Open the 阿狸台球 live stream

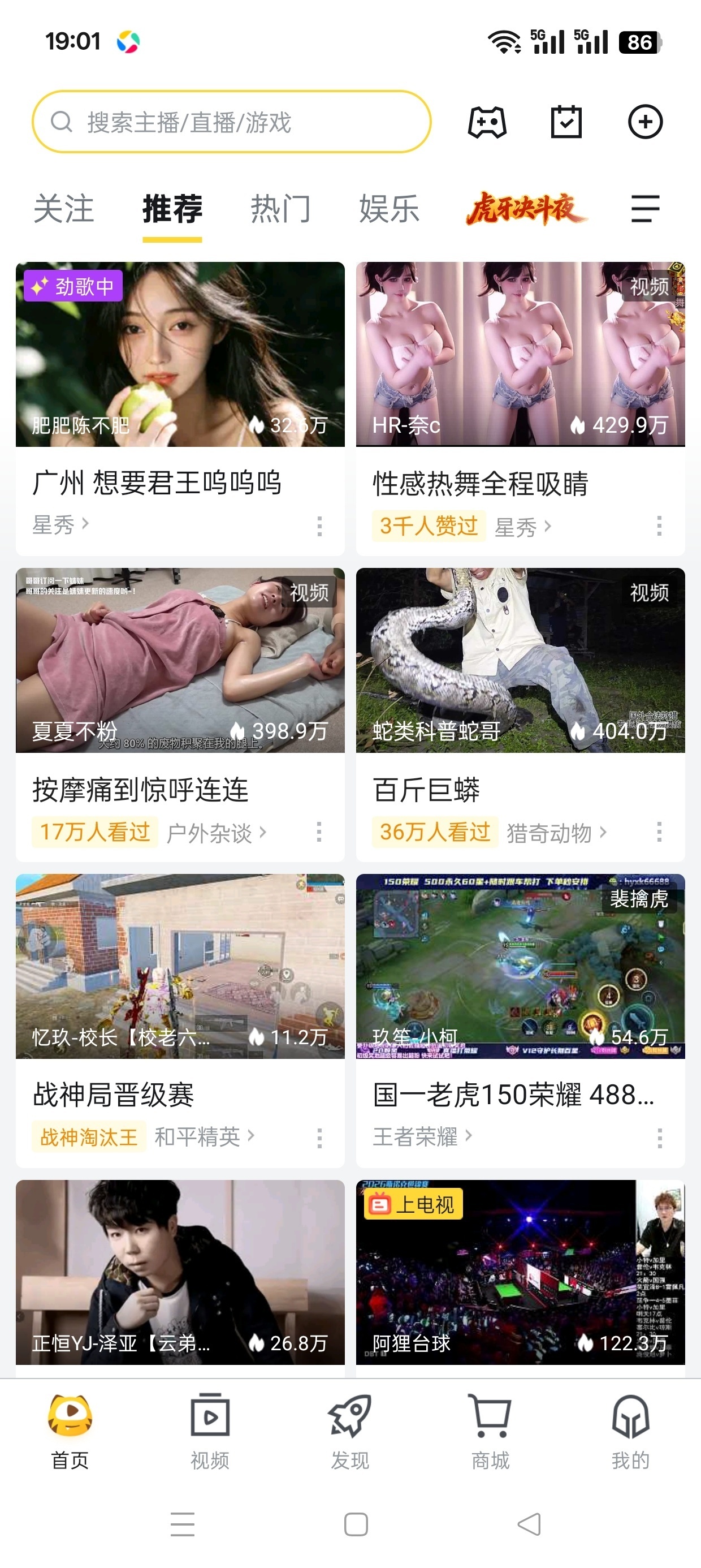point(520,1279)
